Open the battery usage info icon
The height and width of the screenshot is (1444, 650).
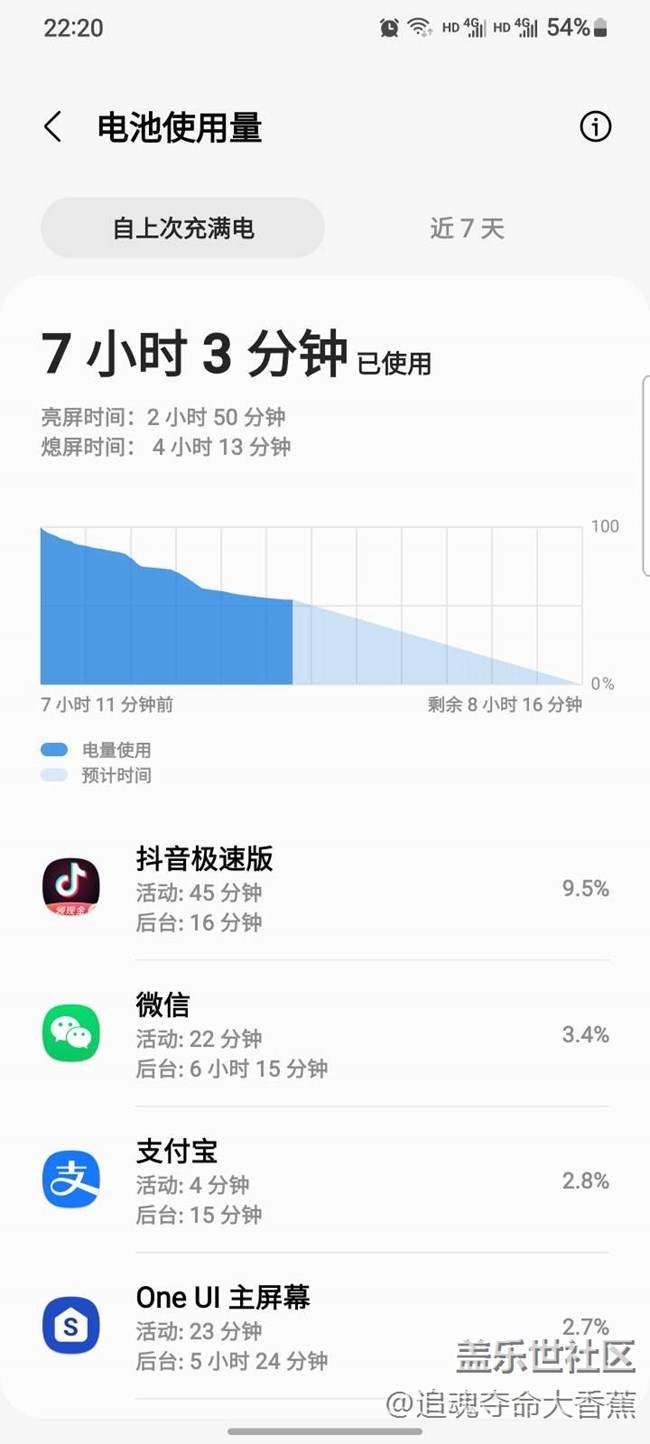pyautogui.click(x=595, y=127)
